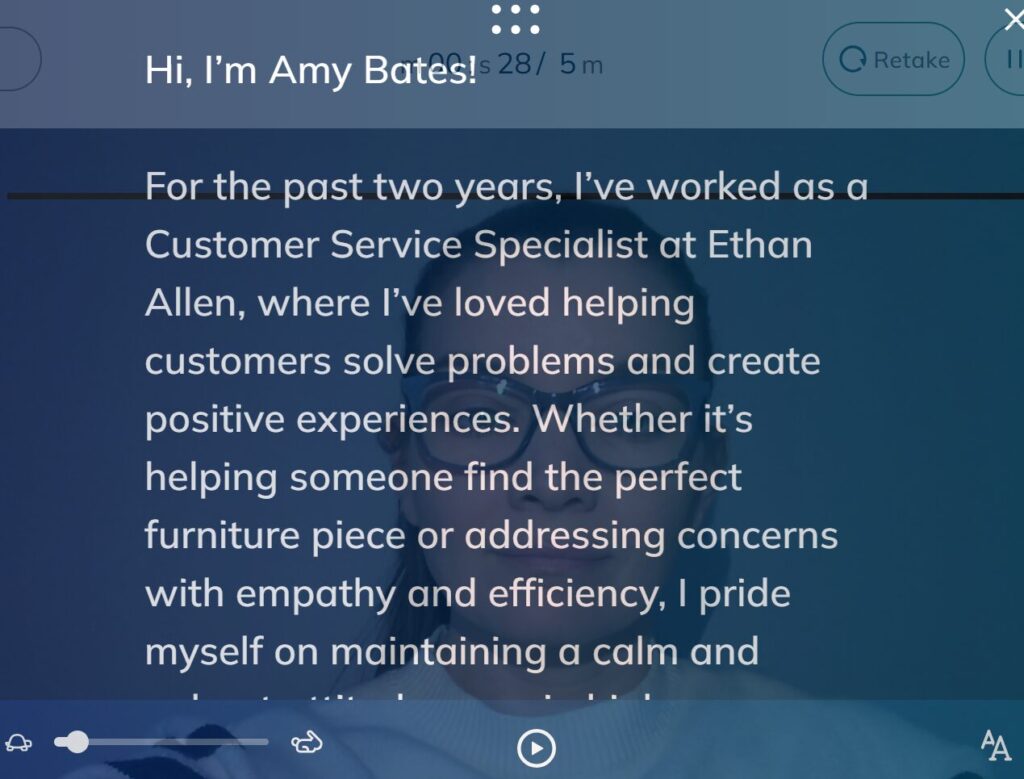The width and height of the screenshot is (1024, 779).
Task: Set the slowest speed with the turtle icon
Action: (x=18, y=743)
